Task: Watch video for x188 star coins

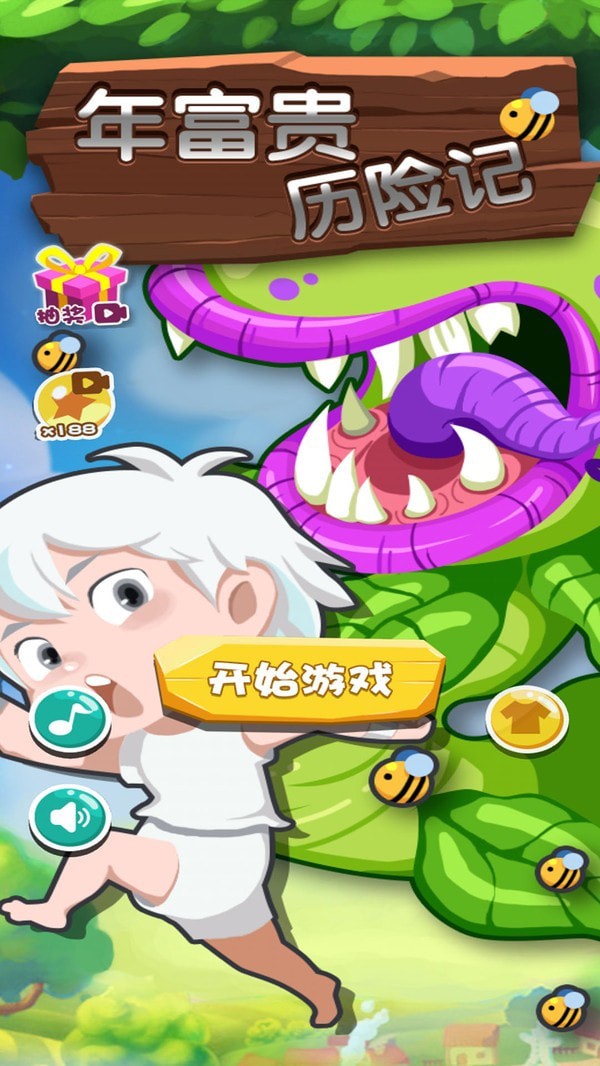Action: click(75, 402)
